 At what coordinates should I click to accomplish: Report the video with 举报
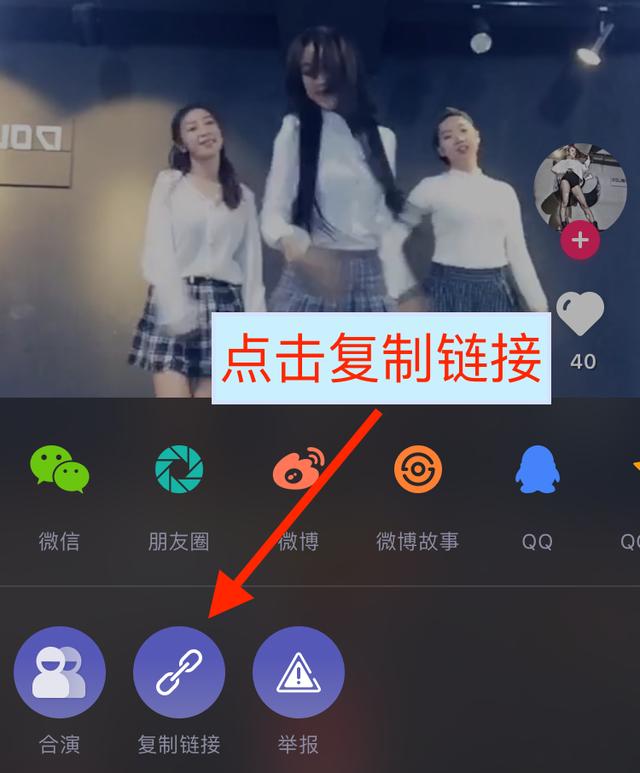point(298,672)
